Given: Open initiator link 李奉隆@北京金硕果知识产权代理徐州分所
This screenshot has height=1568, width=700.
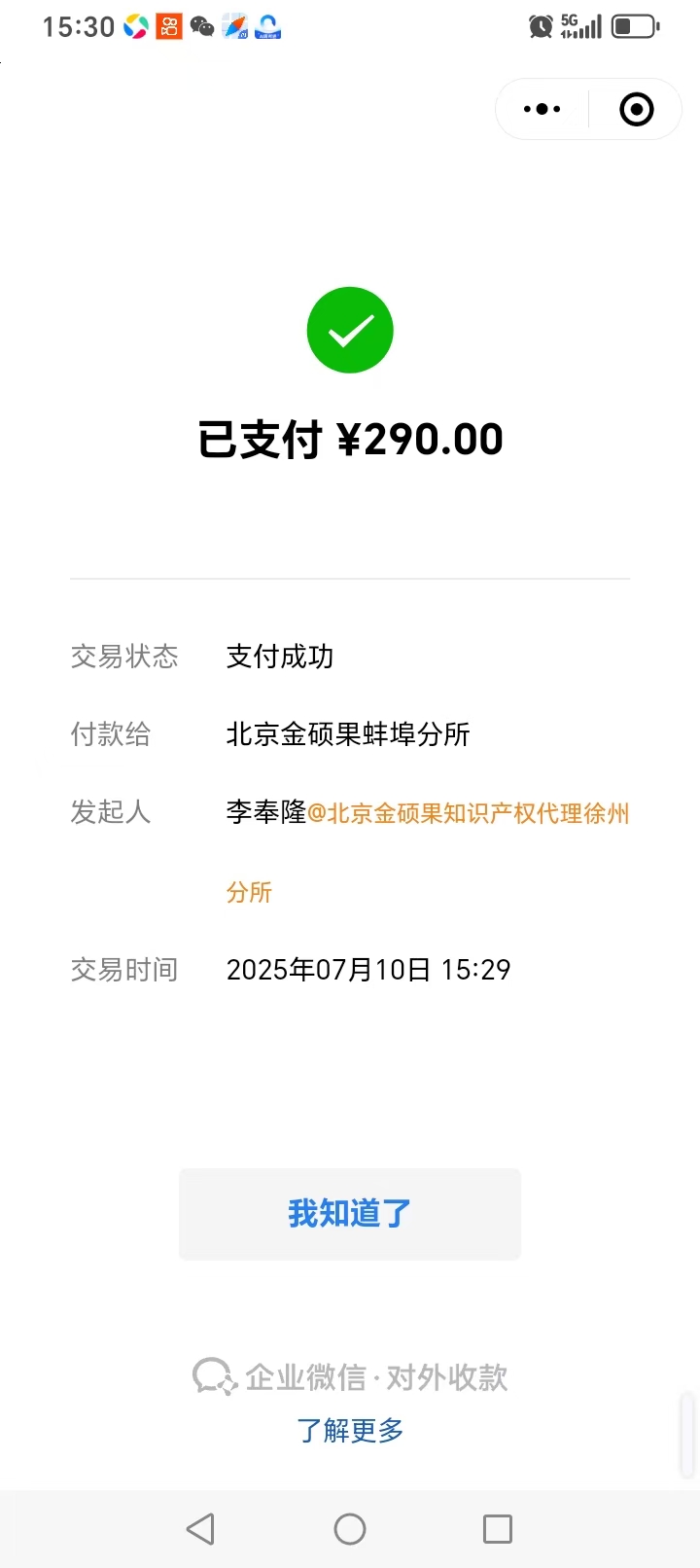Looking at the screenshot, I should [x=467, y=813].
